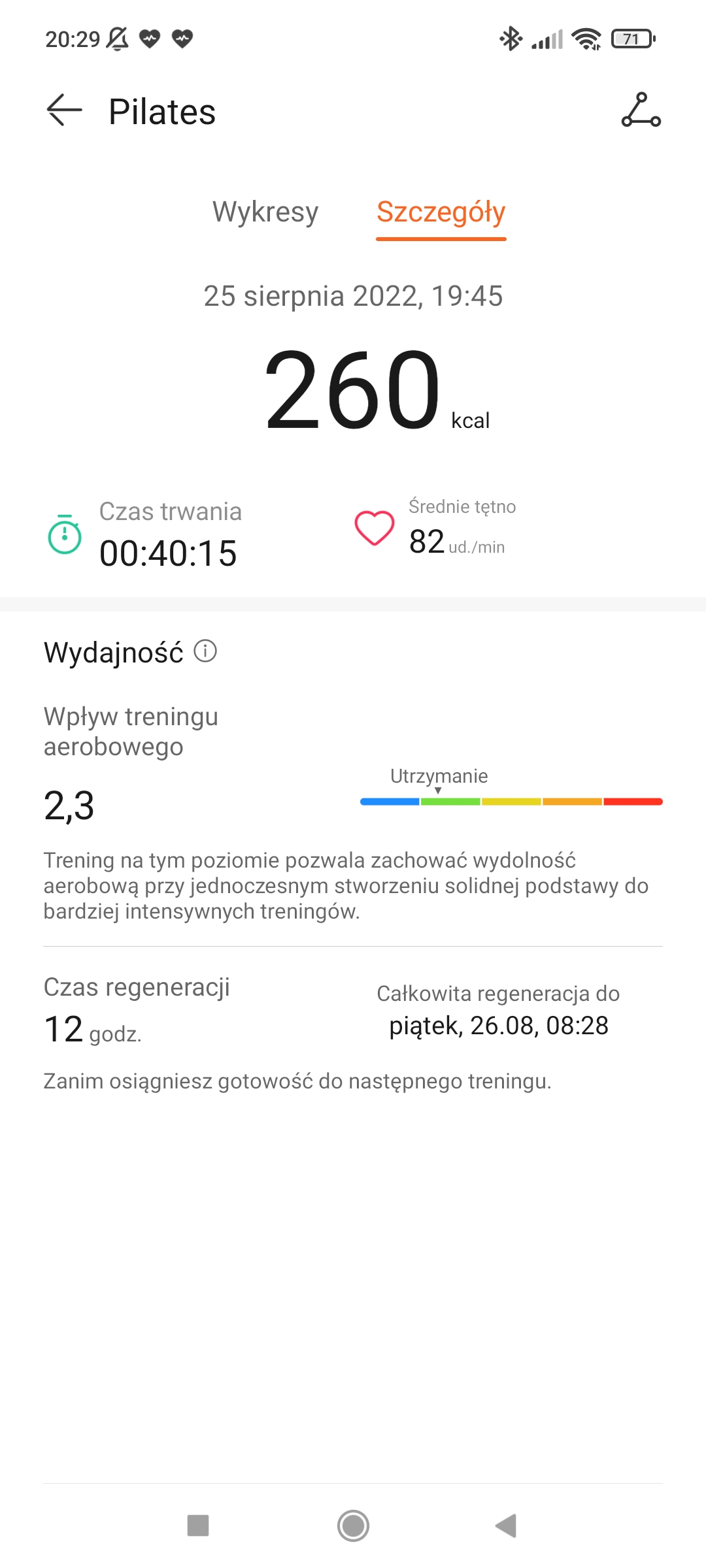This screenshot has width=706, height=1568.
Task: Tap the Bluetooth icon in the status bar
Action: coord(511,39)
